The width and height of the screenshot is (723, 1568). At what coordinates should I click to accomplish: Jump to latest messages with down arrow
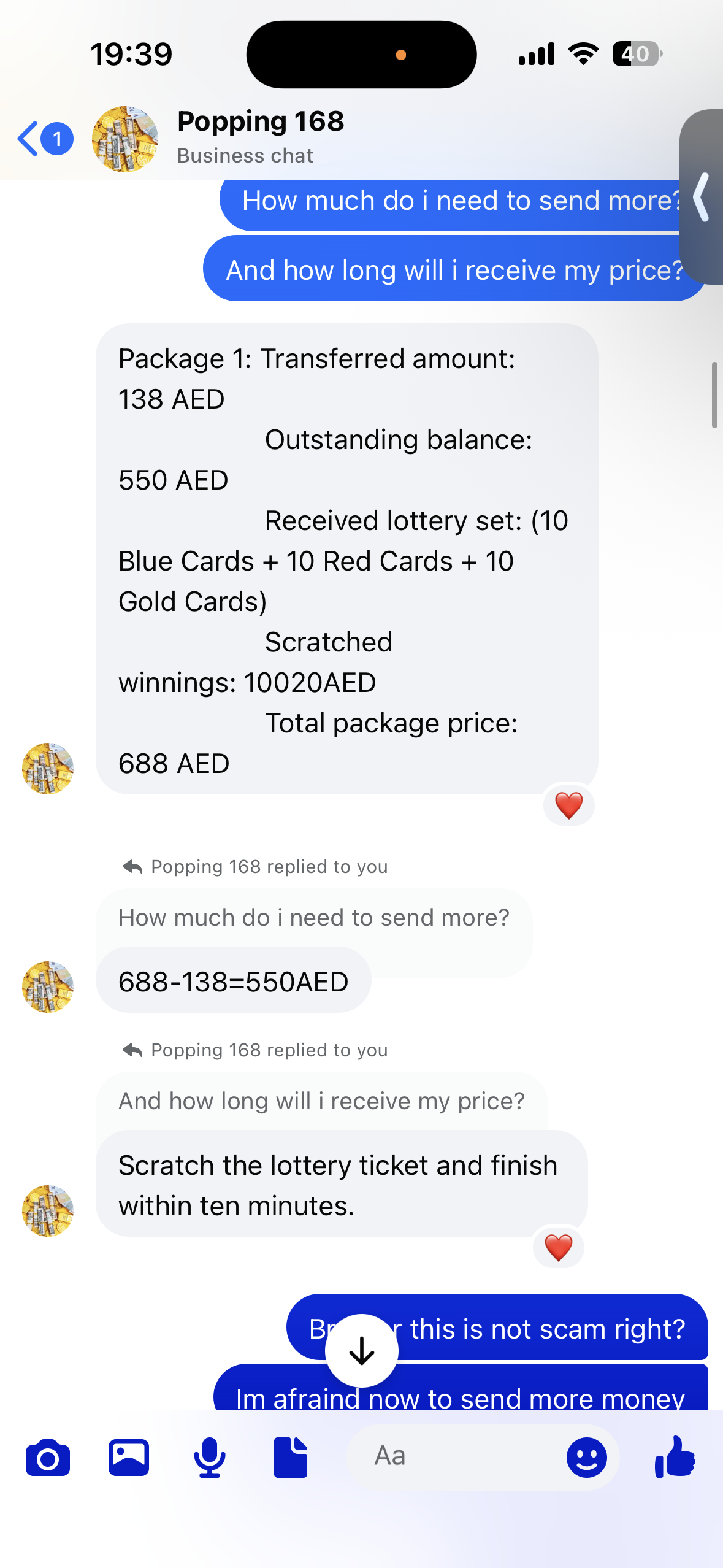[362, 1351]
